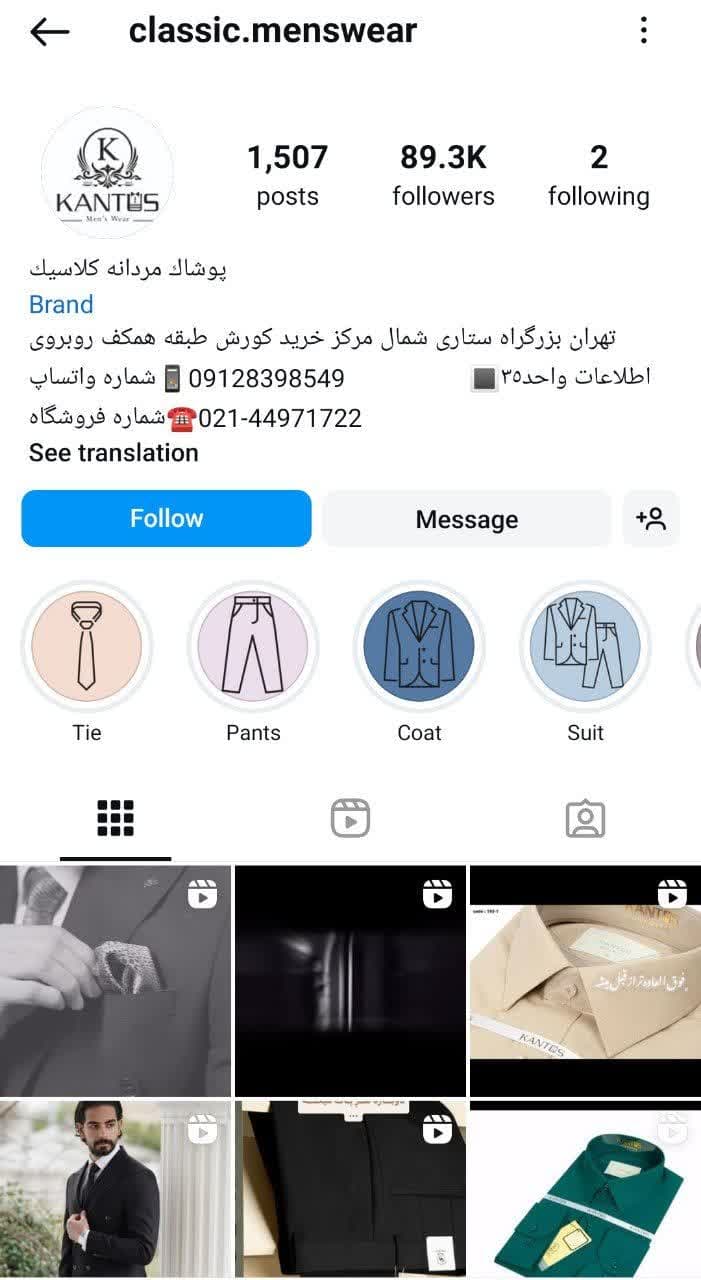Open the pocket square reel
701x1280 pixels.
(115, 980)
